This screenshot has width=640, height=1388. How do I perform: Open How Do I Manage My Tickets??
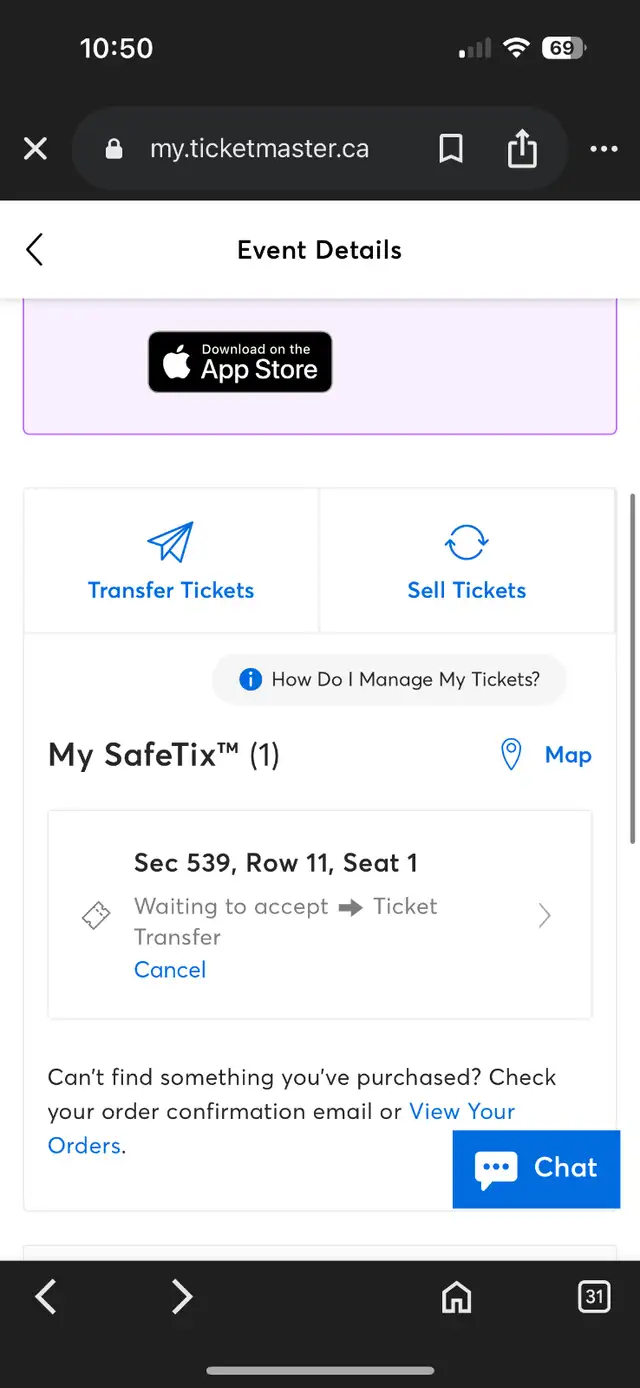coord(390,680)
